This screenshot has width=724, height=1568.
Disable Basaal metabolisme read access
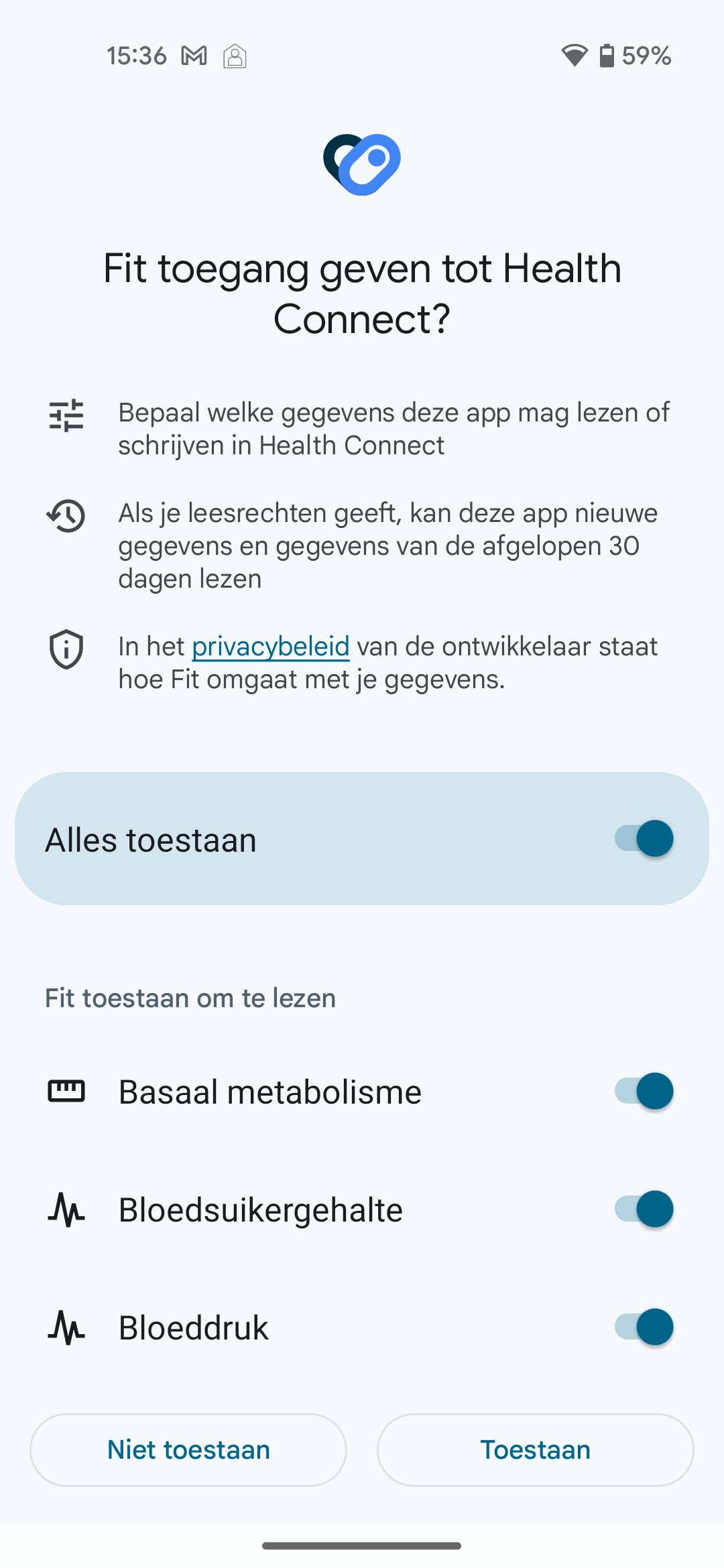tap(644, 1091)
